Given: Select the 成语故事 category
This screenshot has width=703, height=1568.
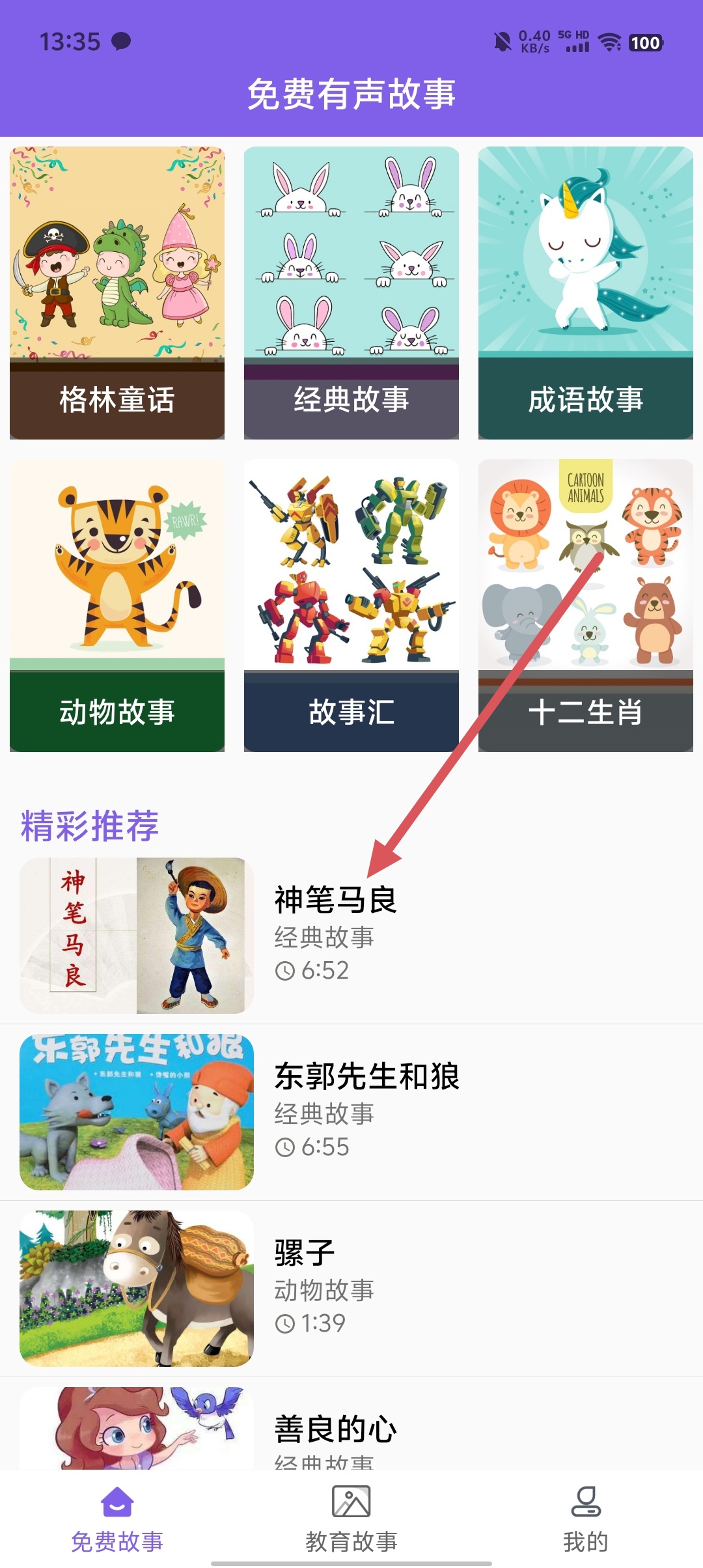Looking at the screenshot, I should 586,293.
